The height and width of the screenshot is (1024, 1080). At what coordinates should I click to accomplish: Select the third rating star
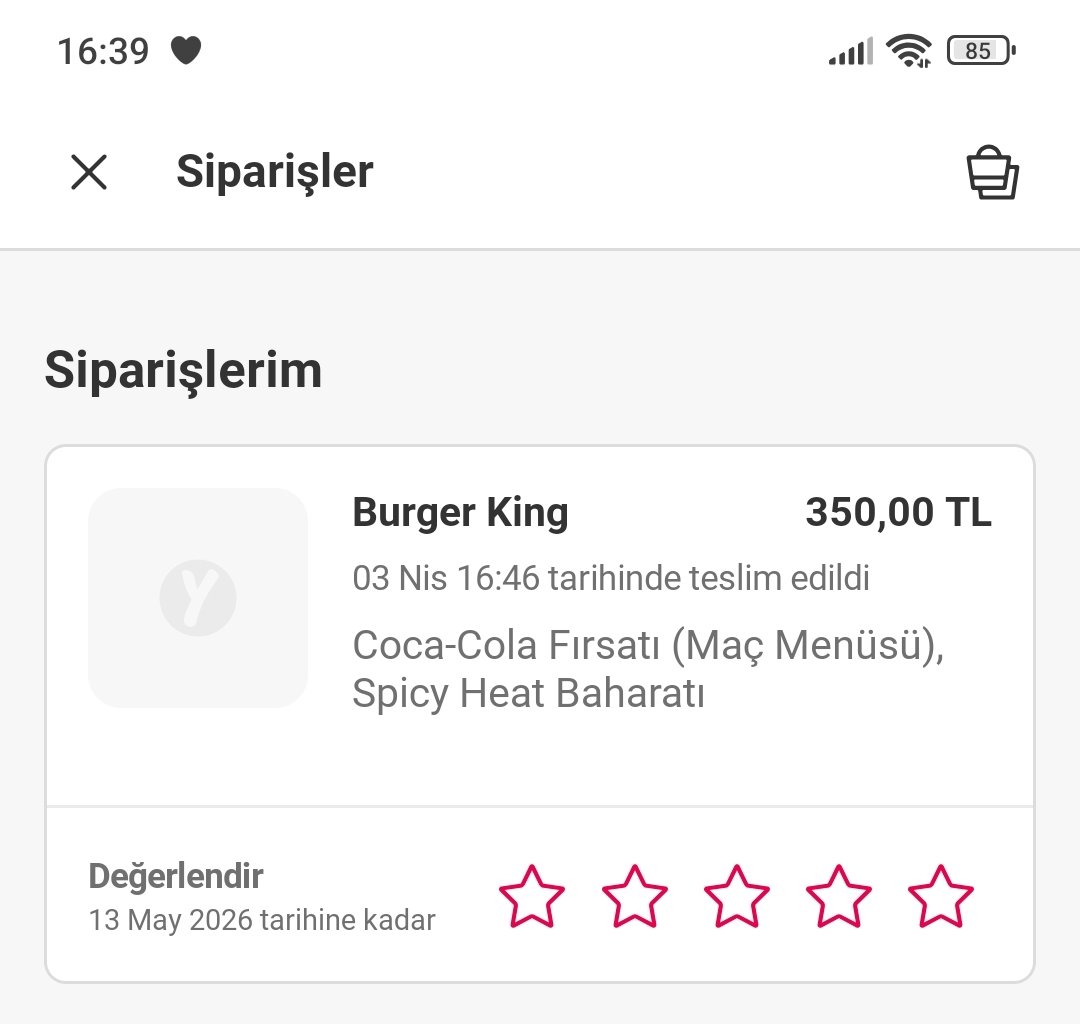pyautogui.click(x=737, y=896)
